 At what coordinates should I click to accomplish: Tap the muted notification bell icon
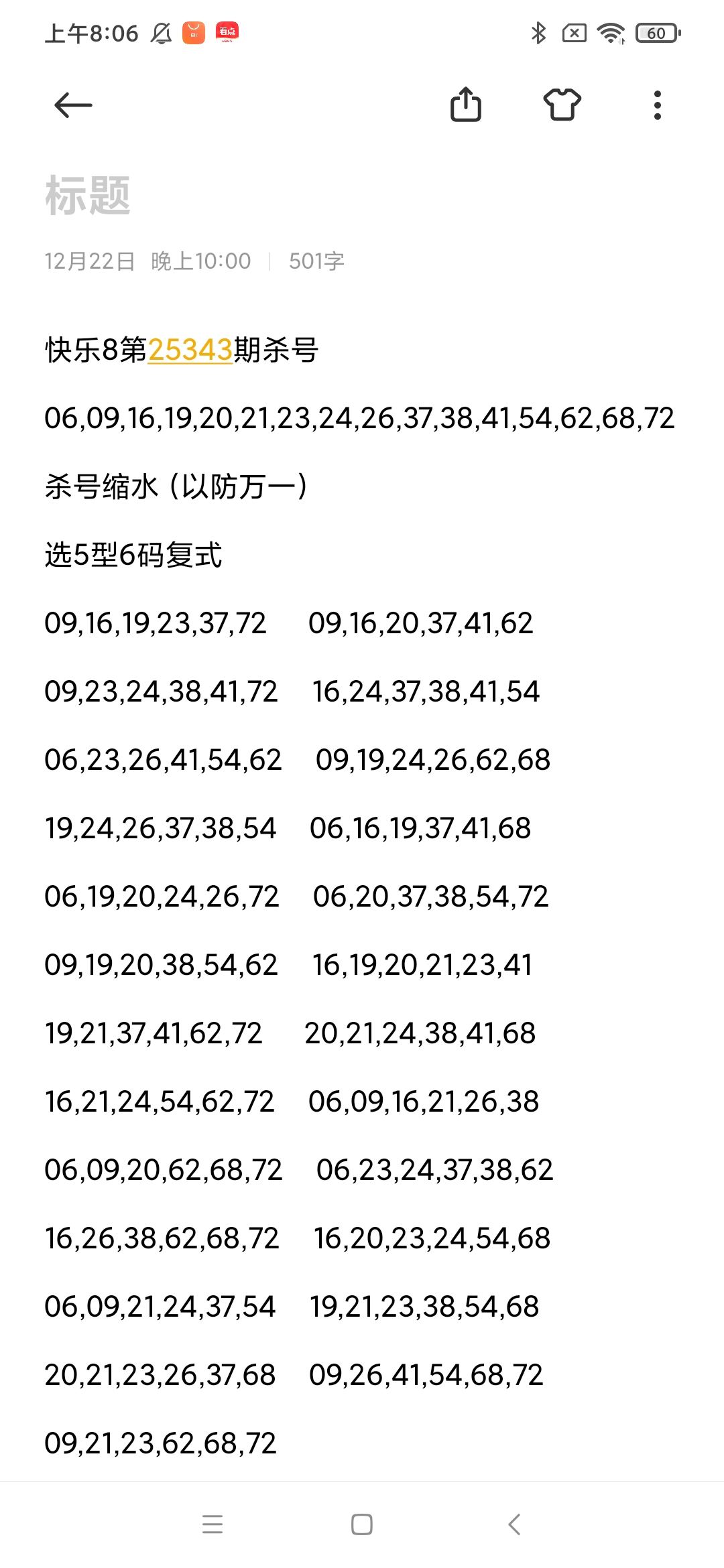[160, 31]
